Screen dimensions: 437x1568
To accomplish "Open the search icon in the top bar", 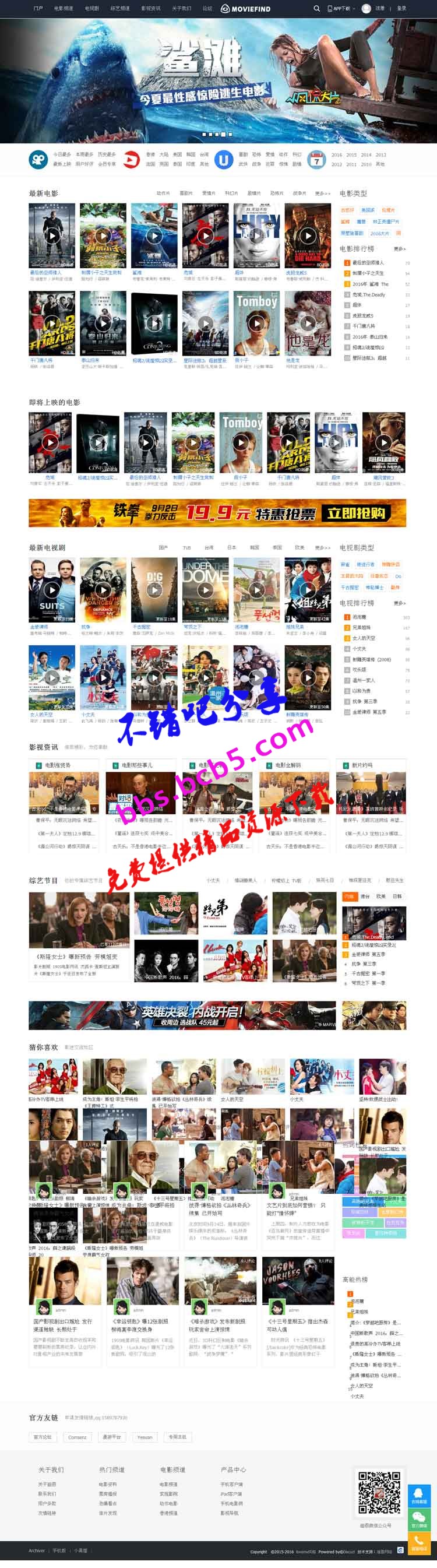I will [x=316, y=9].
